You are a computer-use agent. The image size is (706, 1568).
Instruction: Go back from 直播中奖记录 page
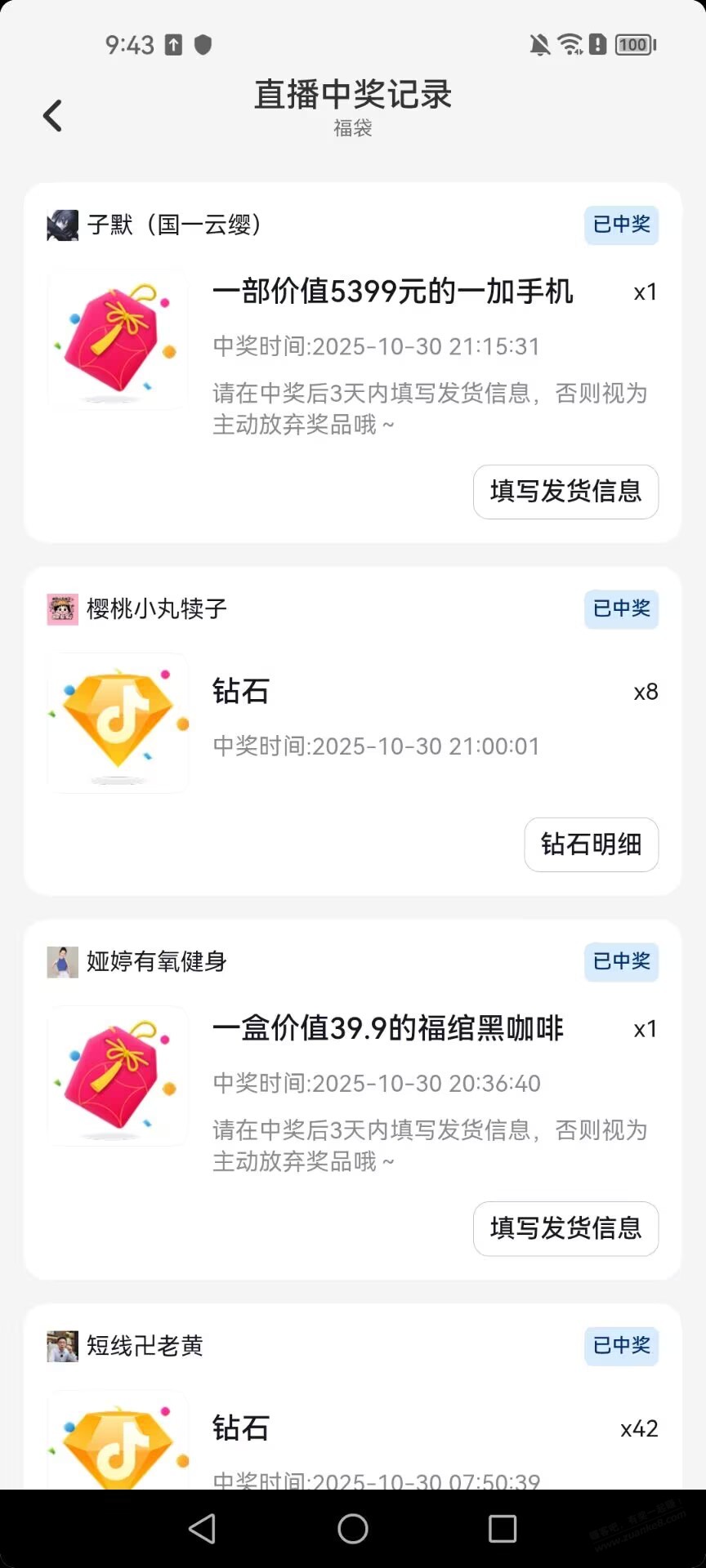[x=53, y=116]
